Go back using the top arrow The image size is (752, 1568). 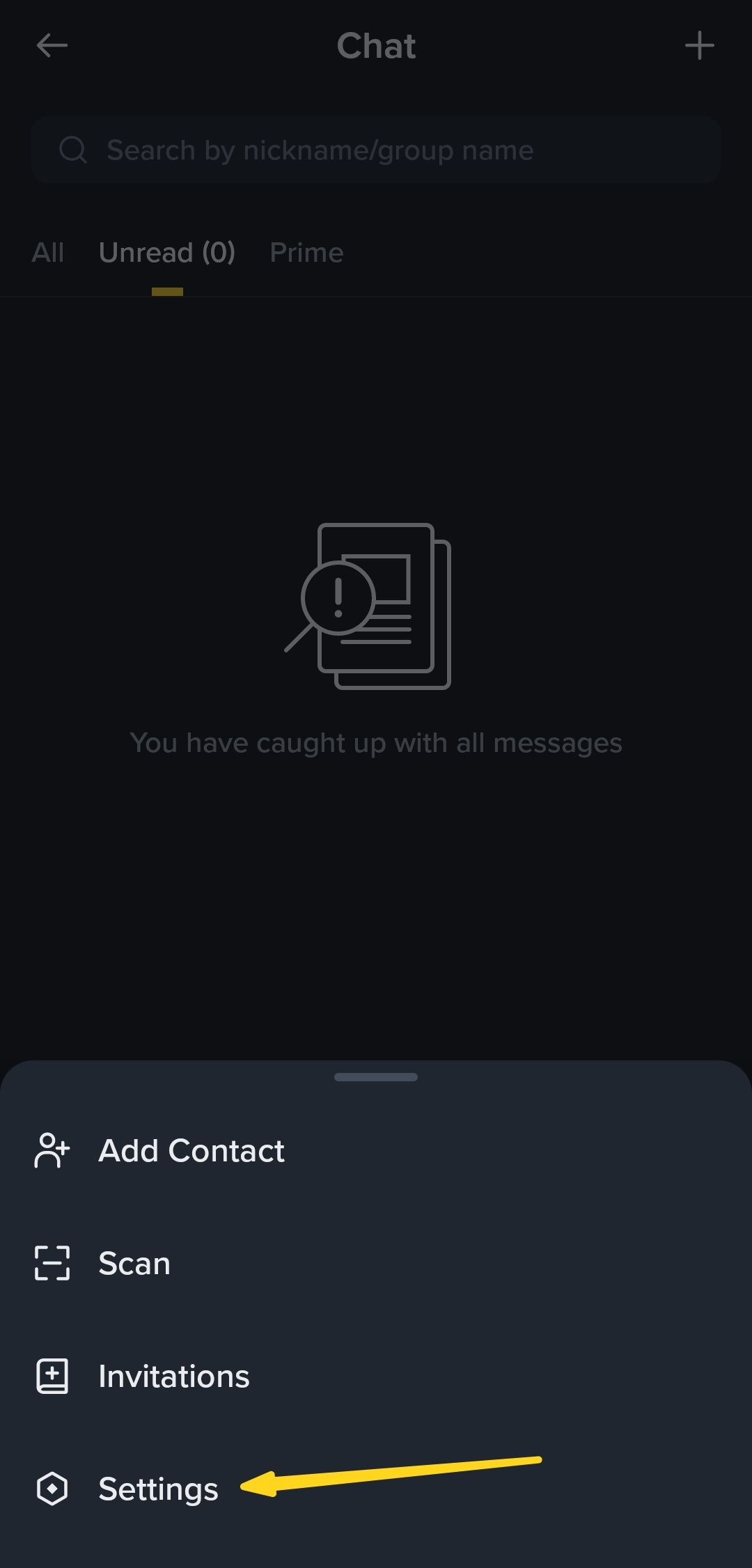click(x=52, y=46)
